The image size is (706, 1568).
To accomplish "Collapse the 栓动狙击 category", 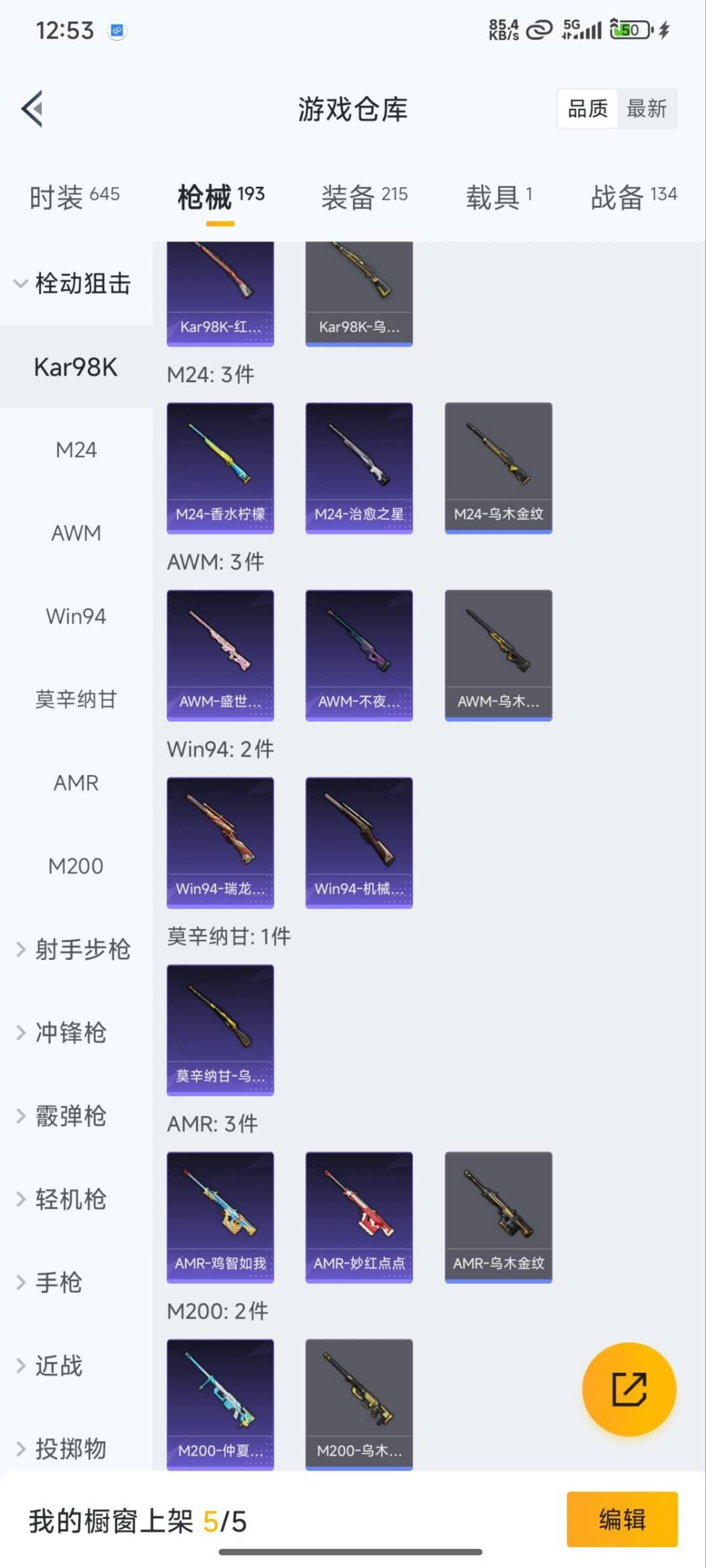I will click(x=73, y=284).
